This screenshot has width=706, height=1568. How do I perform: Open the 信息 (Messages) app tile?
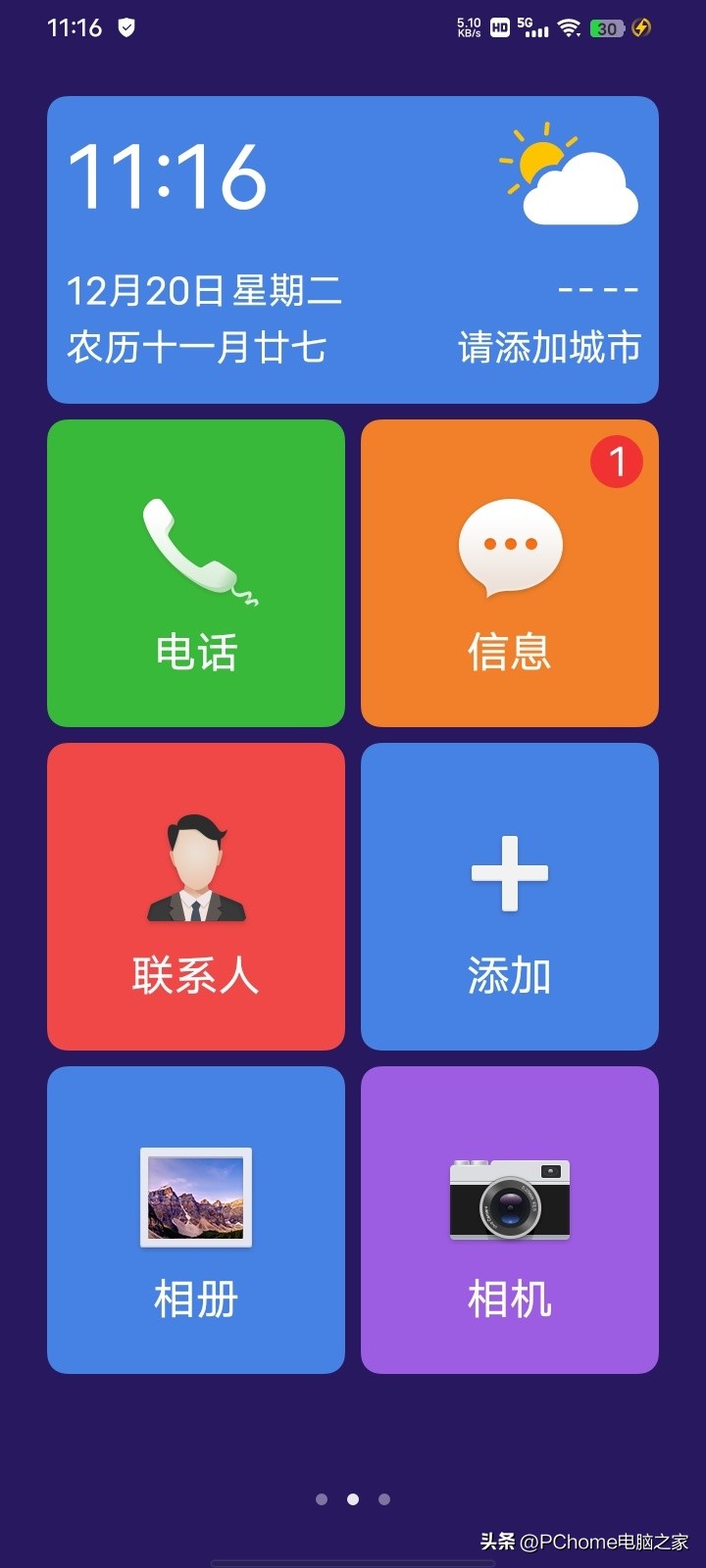pos(509,572)
